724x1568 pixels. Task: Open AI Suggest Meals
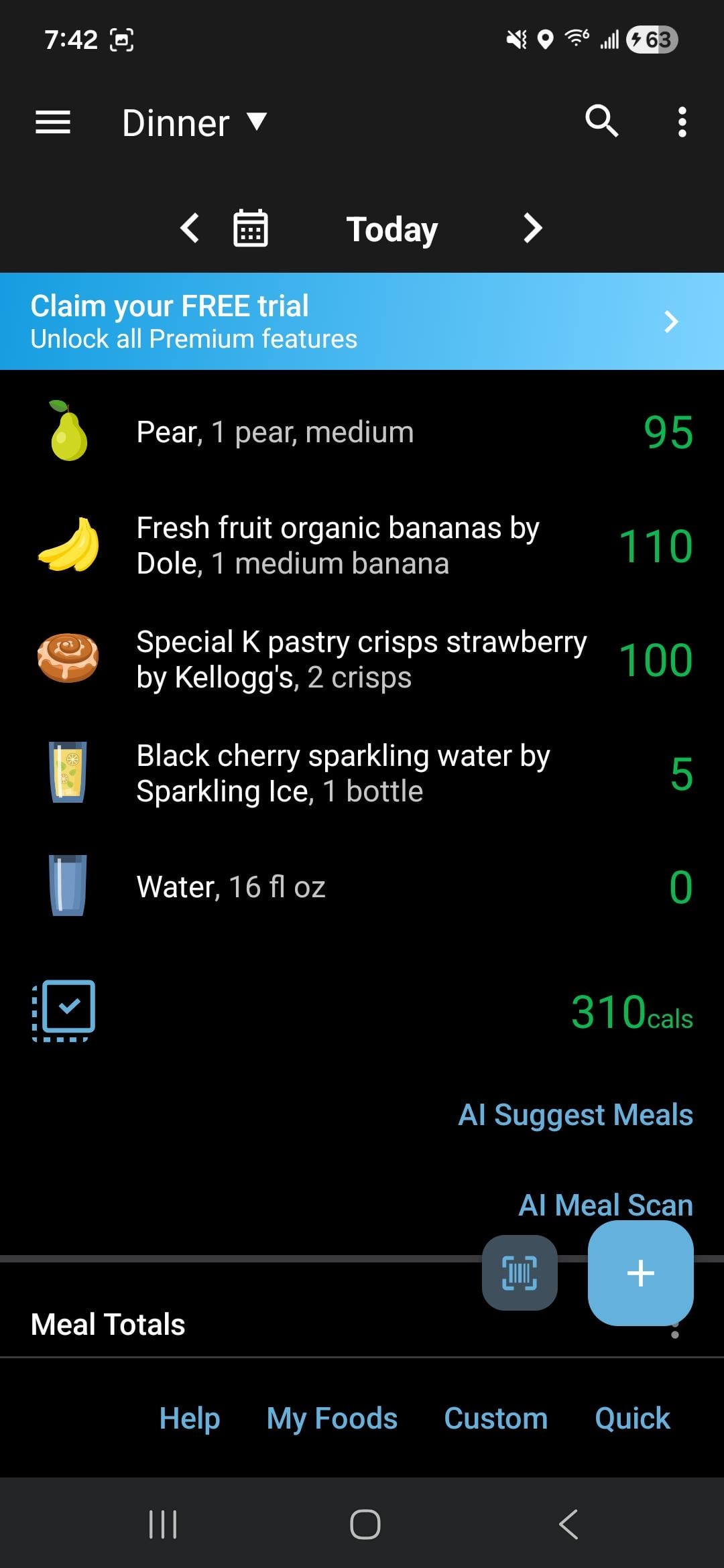tap(575, 1115)
